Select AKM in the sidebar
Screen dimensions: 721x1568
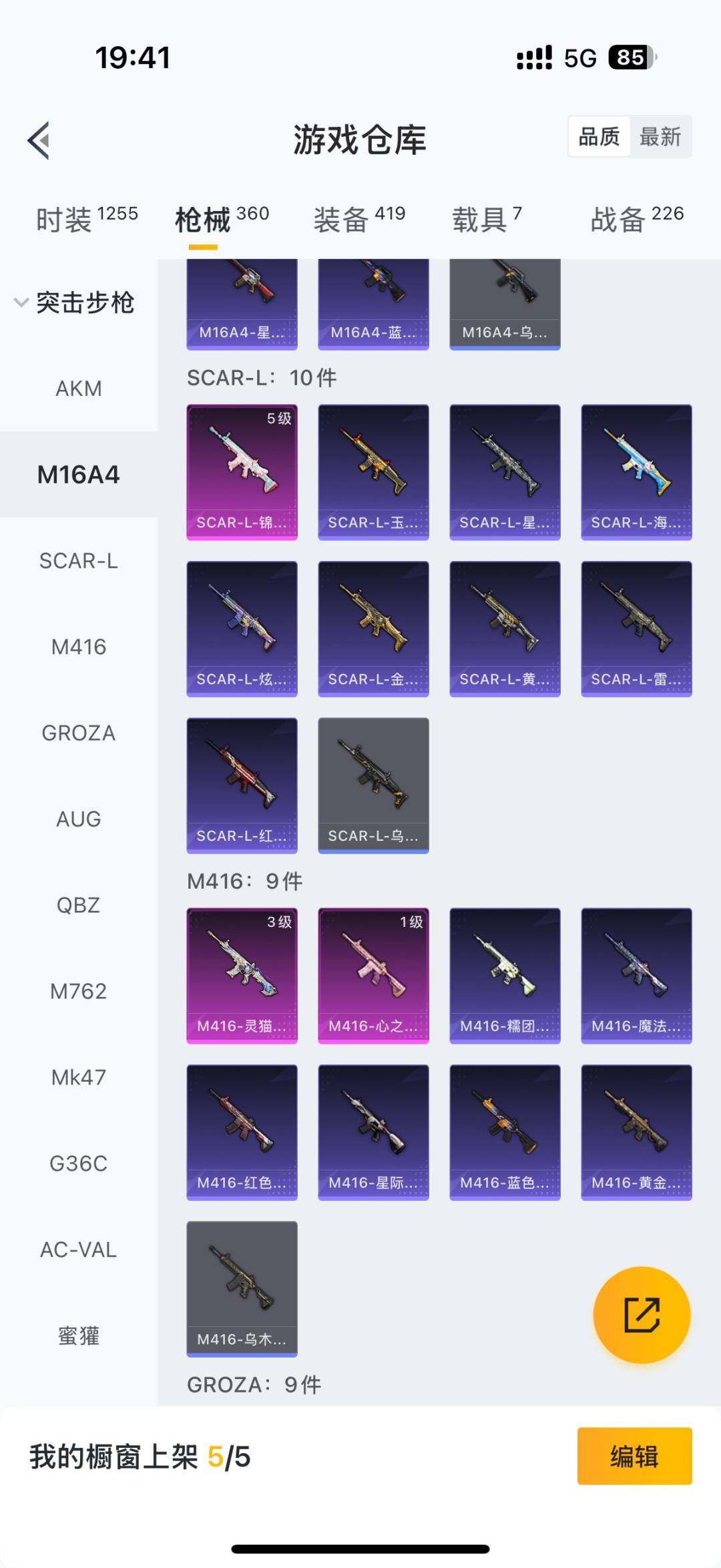(79, 389)
